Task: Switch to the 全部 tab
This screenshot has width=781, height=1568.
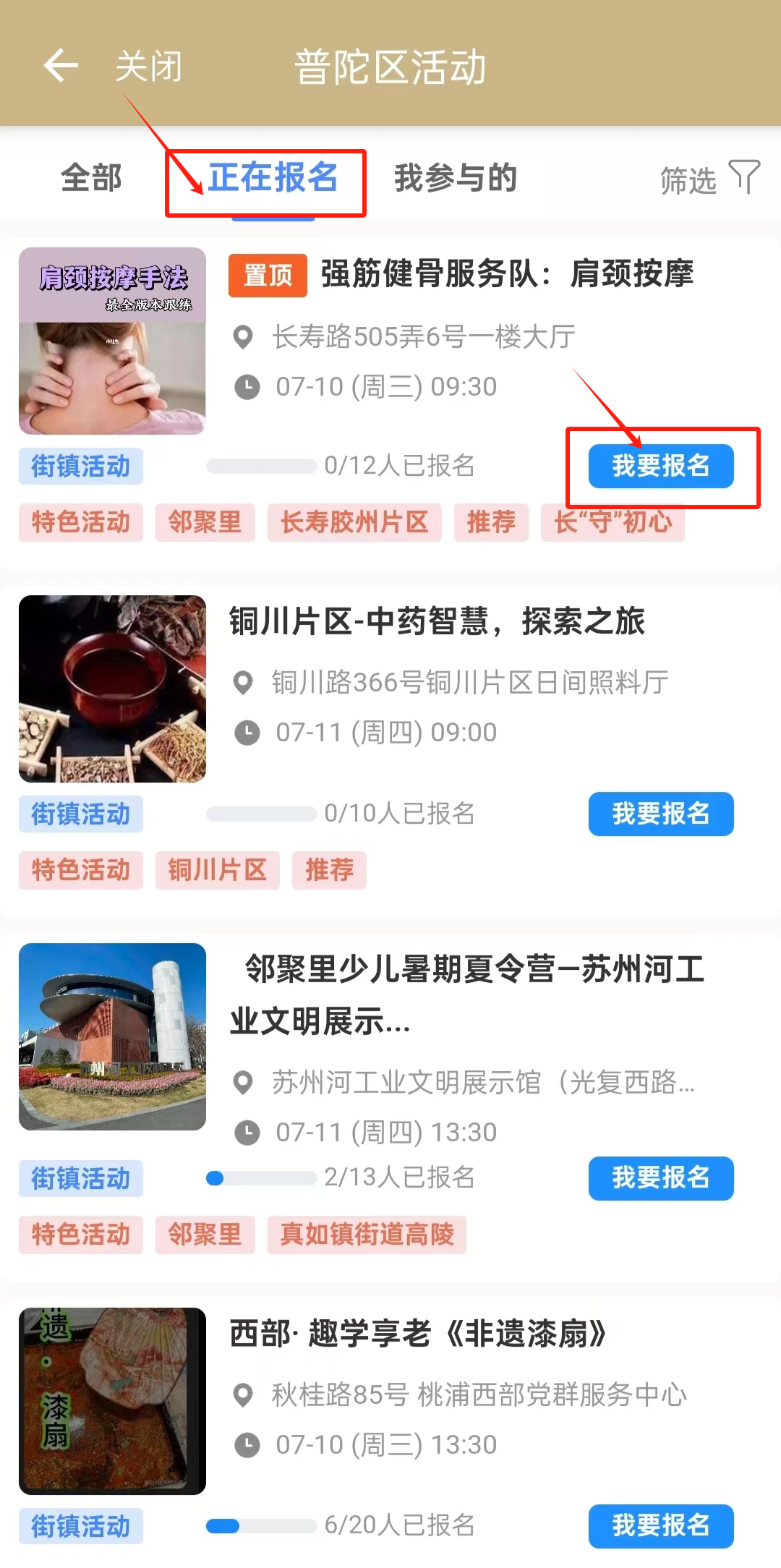Action: [91, 178]
